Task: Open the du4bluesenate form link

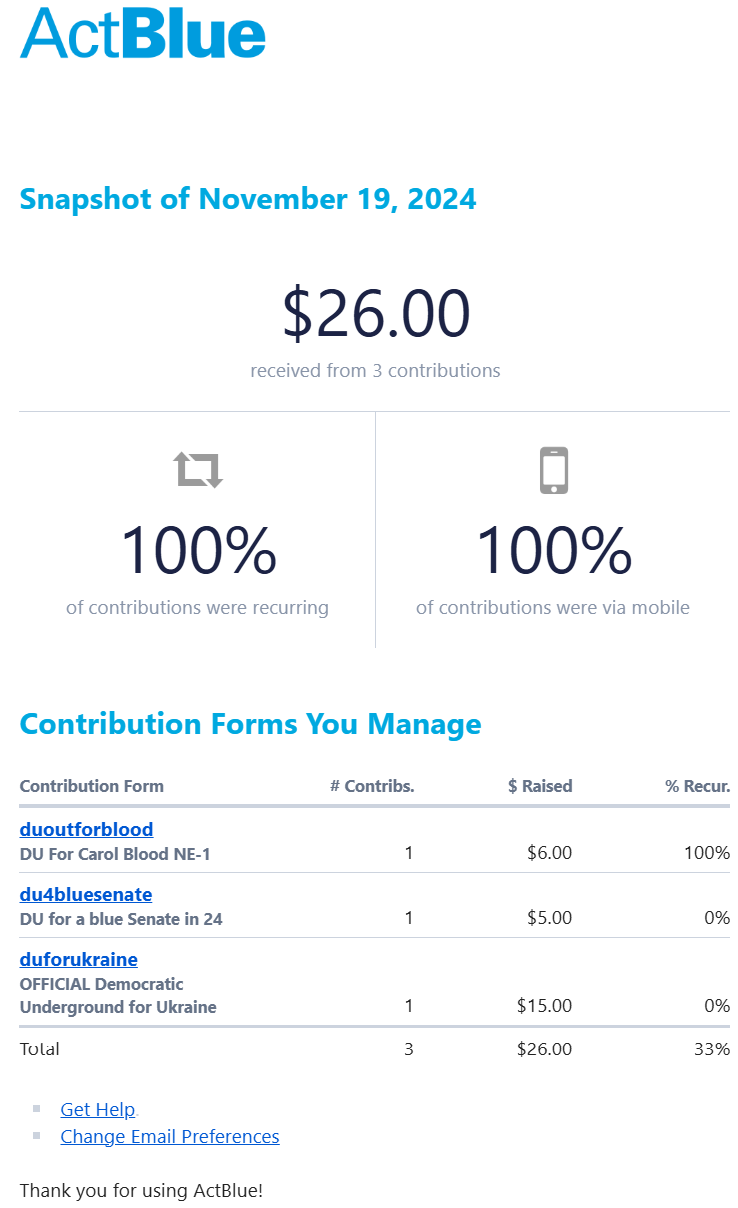Action: click(86, 894)
